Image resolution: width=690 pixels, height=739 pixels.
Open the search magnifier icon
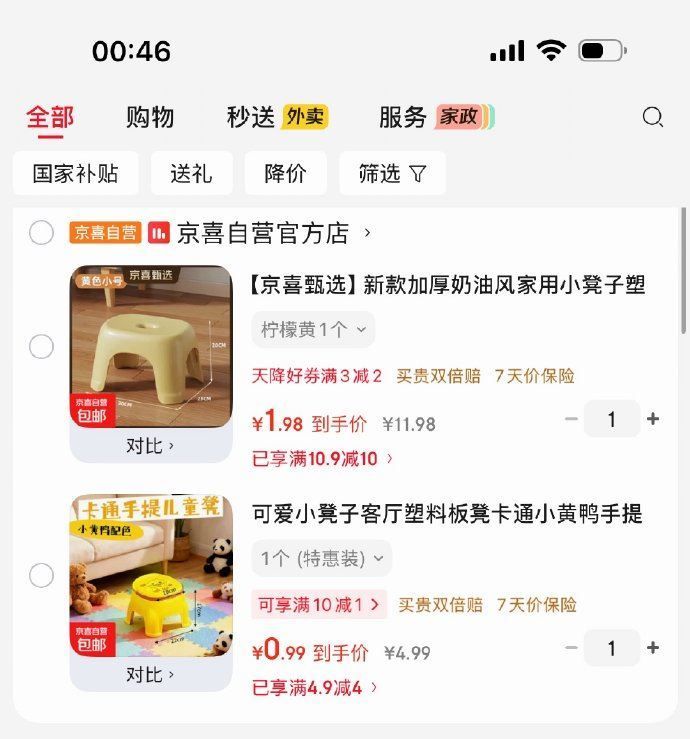pyautogui.click(x=653, y=118)
